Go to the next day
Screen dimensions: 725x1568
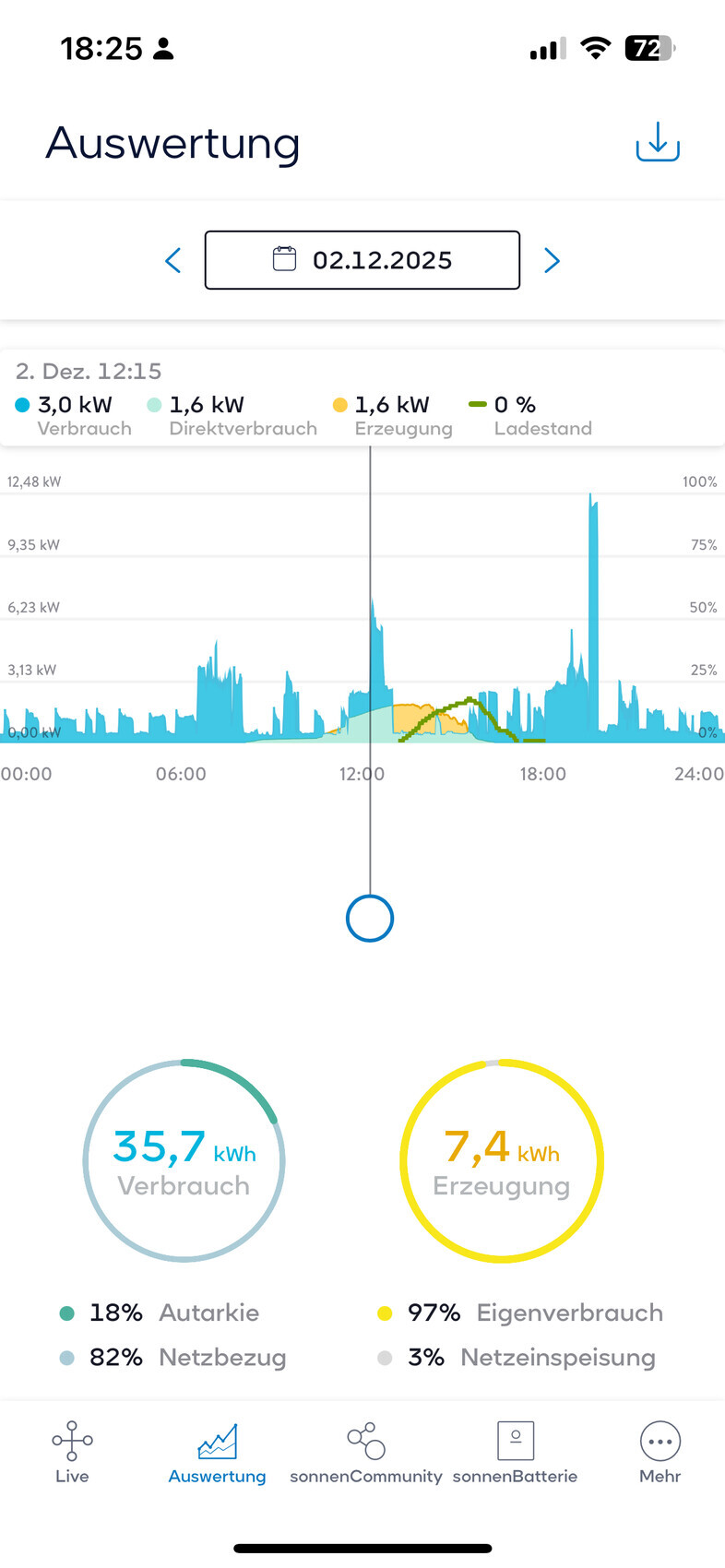(552, 261)
